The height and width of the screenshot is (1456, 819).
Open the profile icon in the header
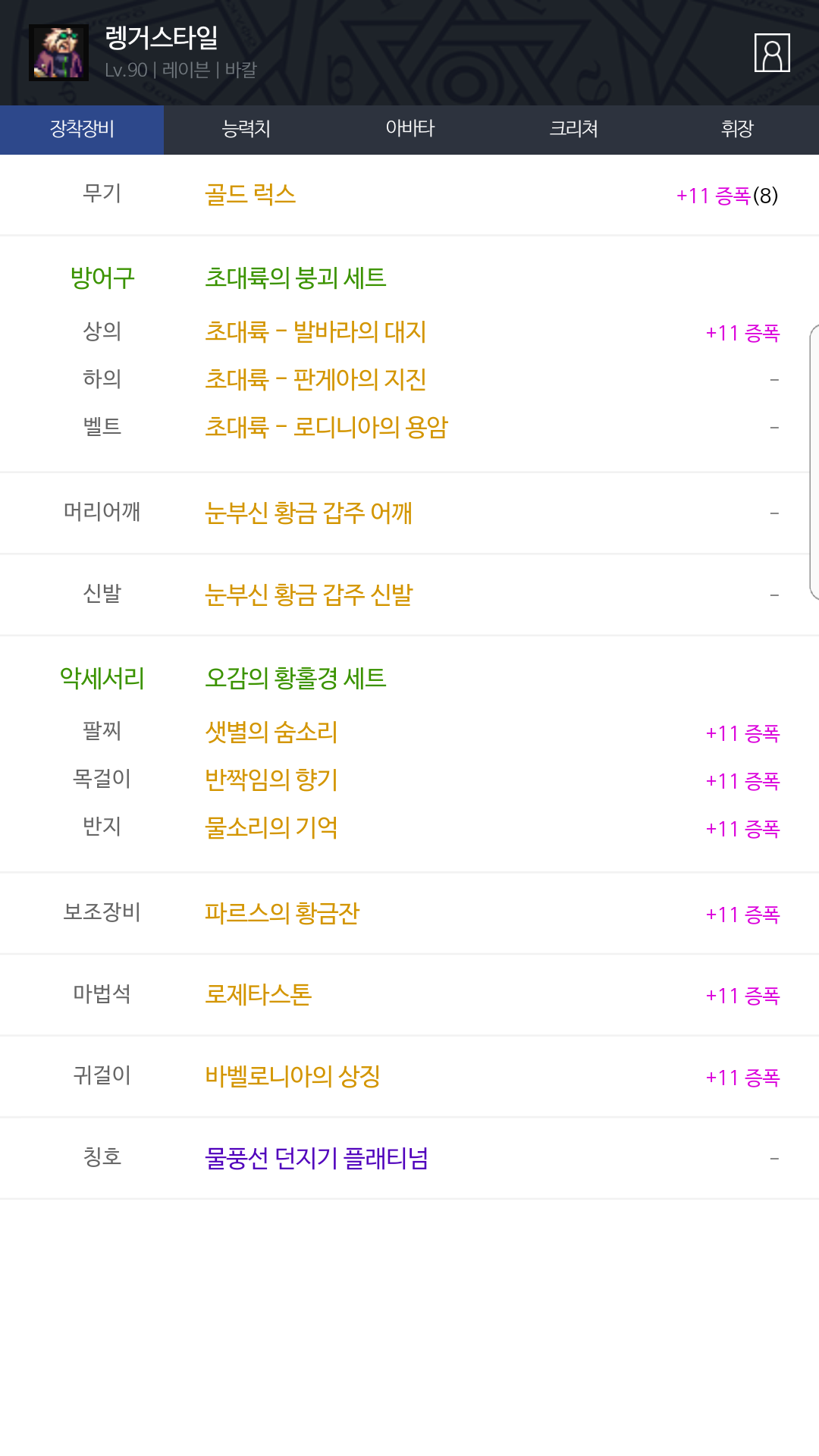click(x=772, y=53)
